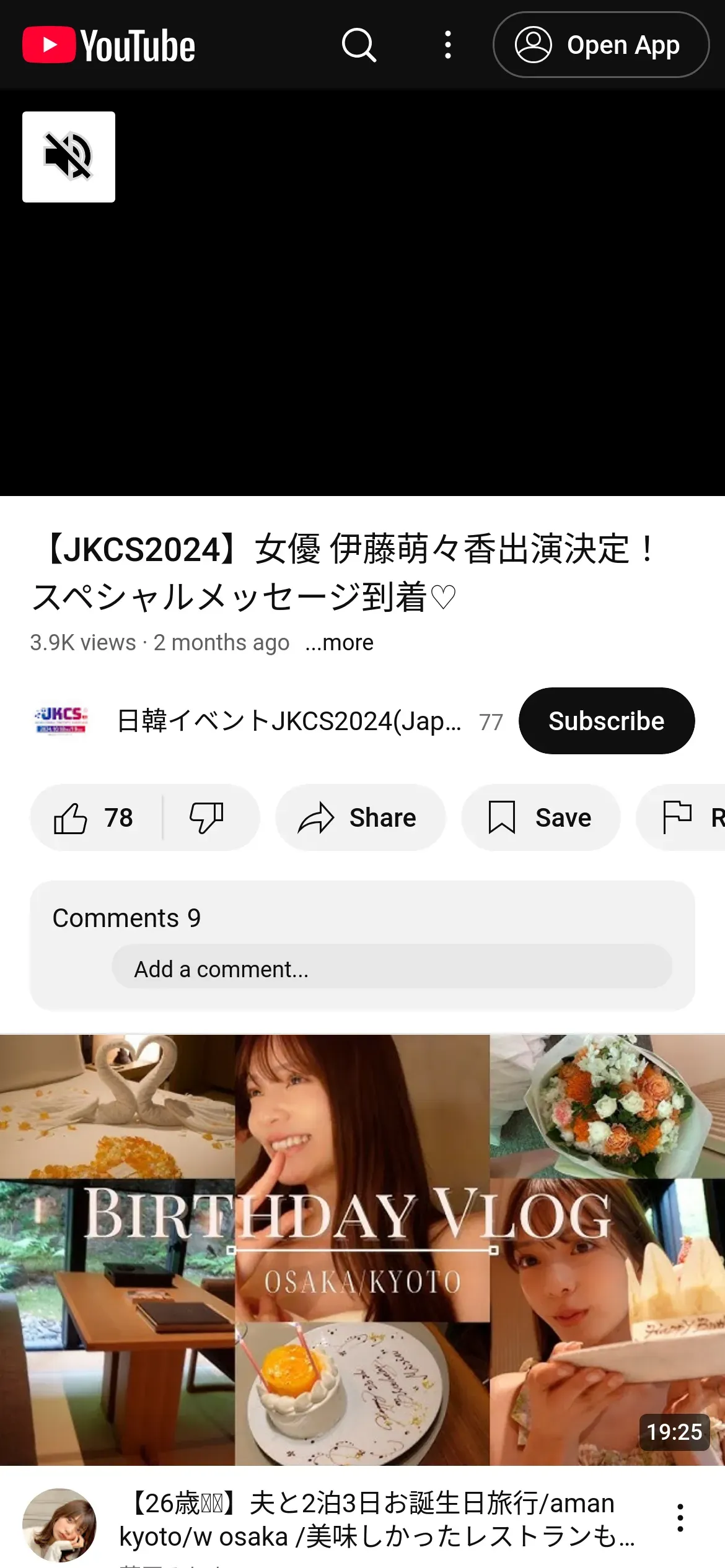
Task: Open YouTube search
Action: click(359, 45)
